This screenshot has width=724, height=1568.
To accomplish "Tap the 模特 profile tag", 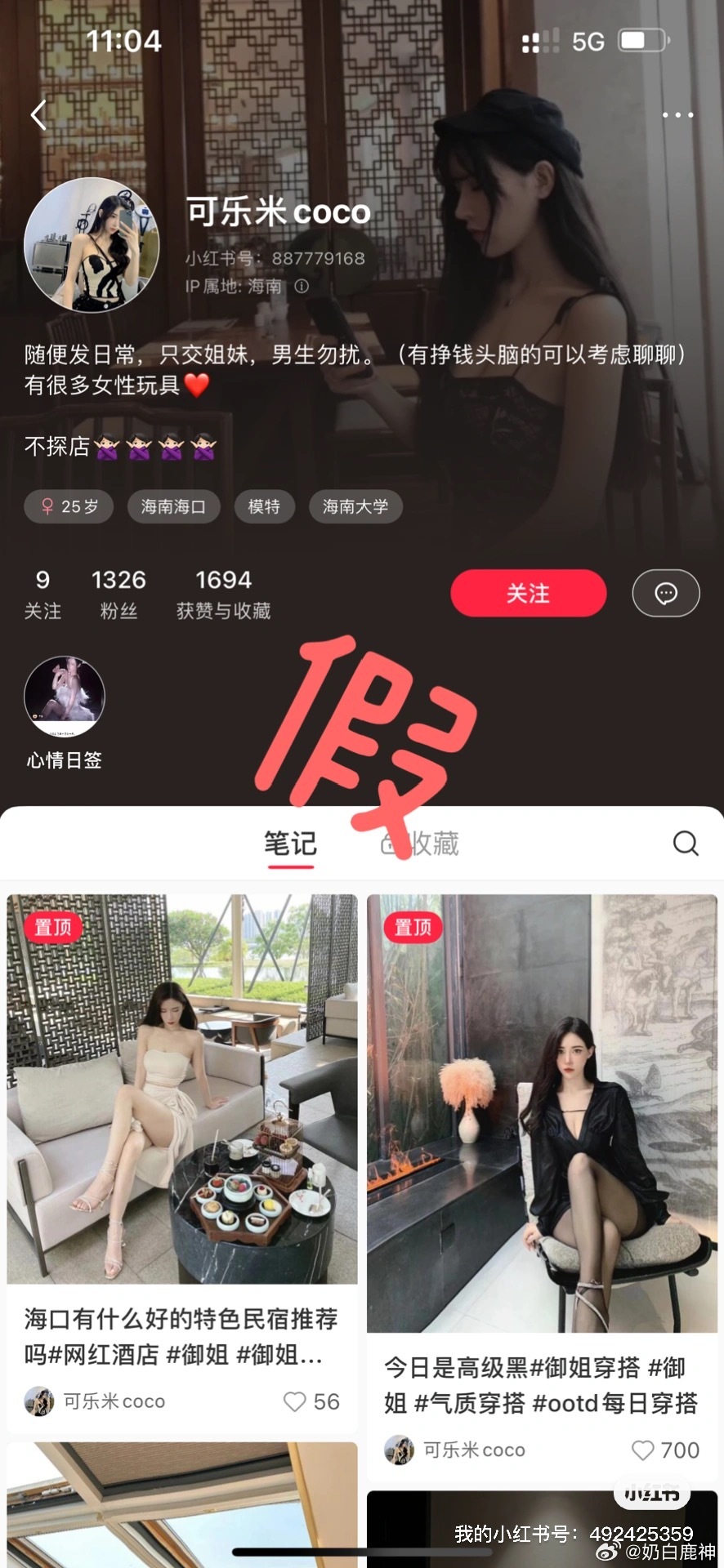I will 264,506.
